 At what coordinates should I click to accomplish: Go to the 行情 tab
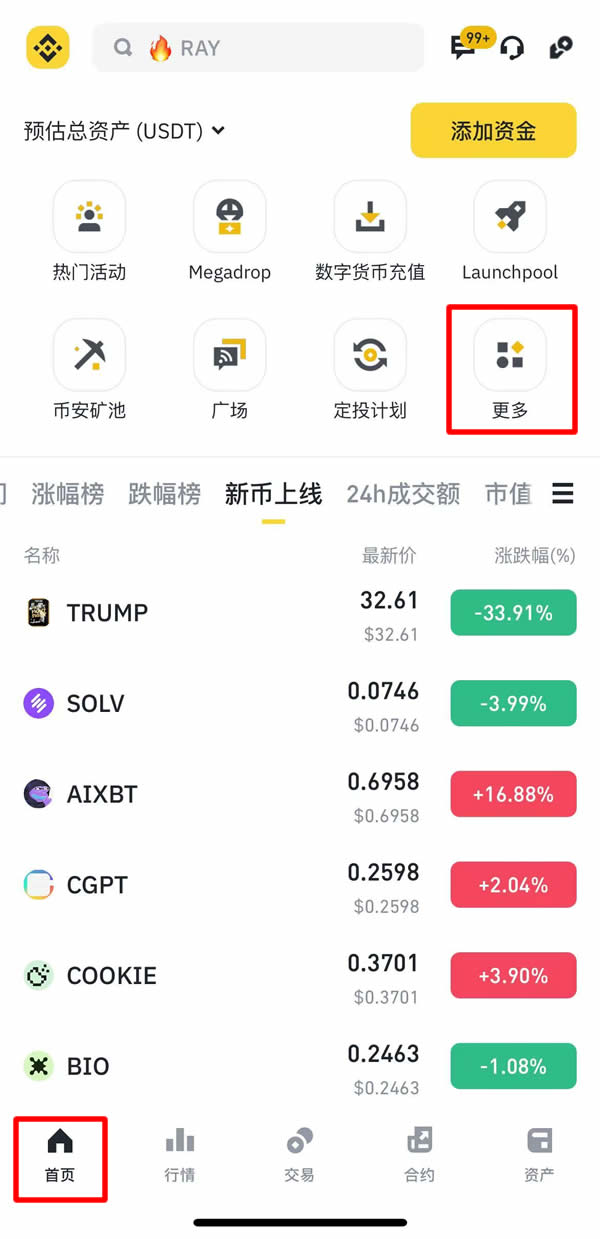point(180,1155)
